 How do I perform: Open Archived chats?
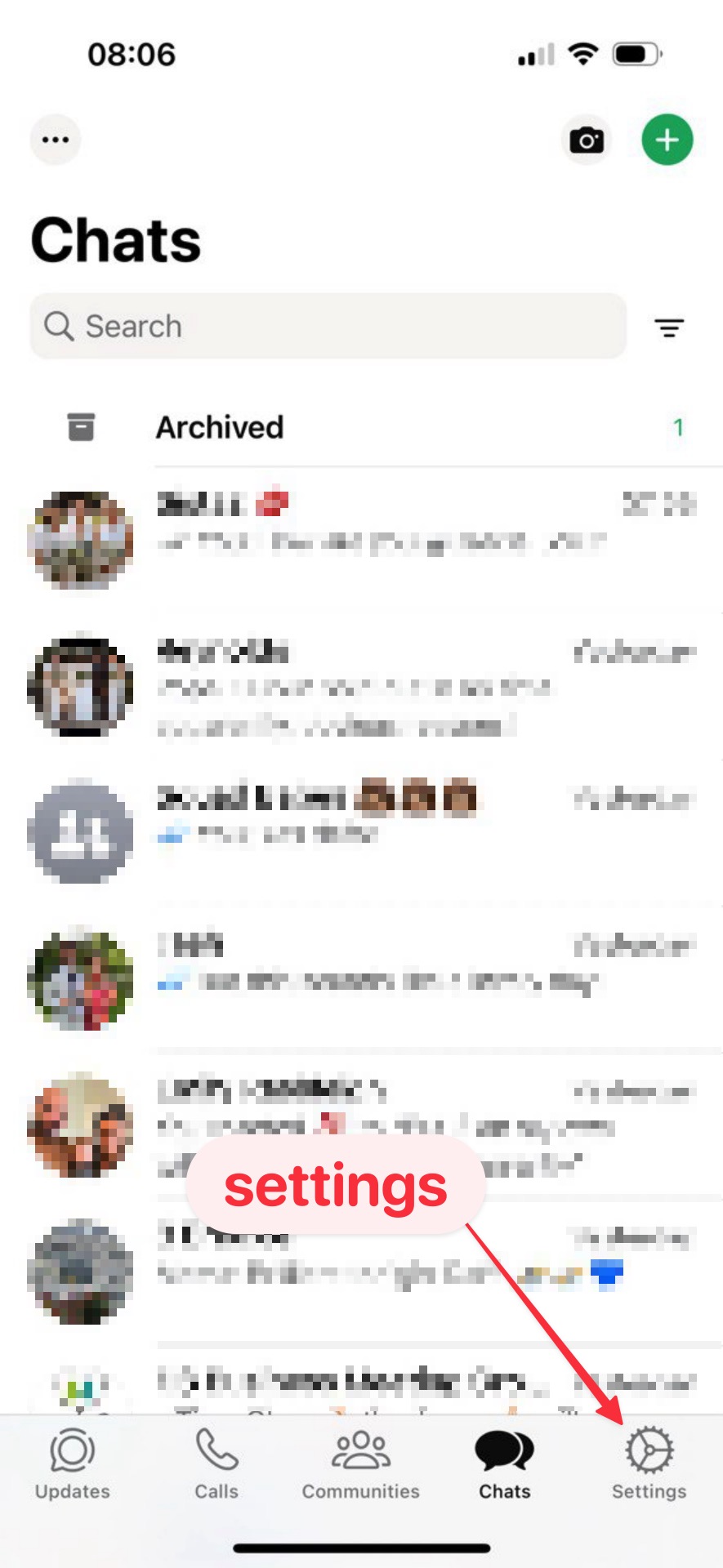coord(221,427)
